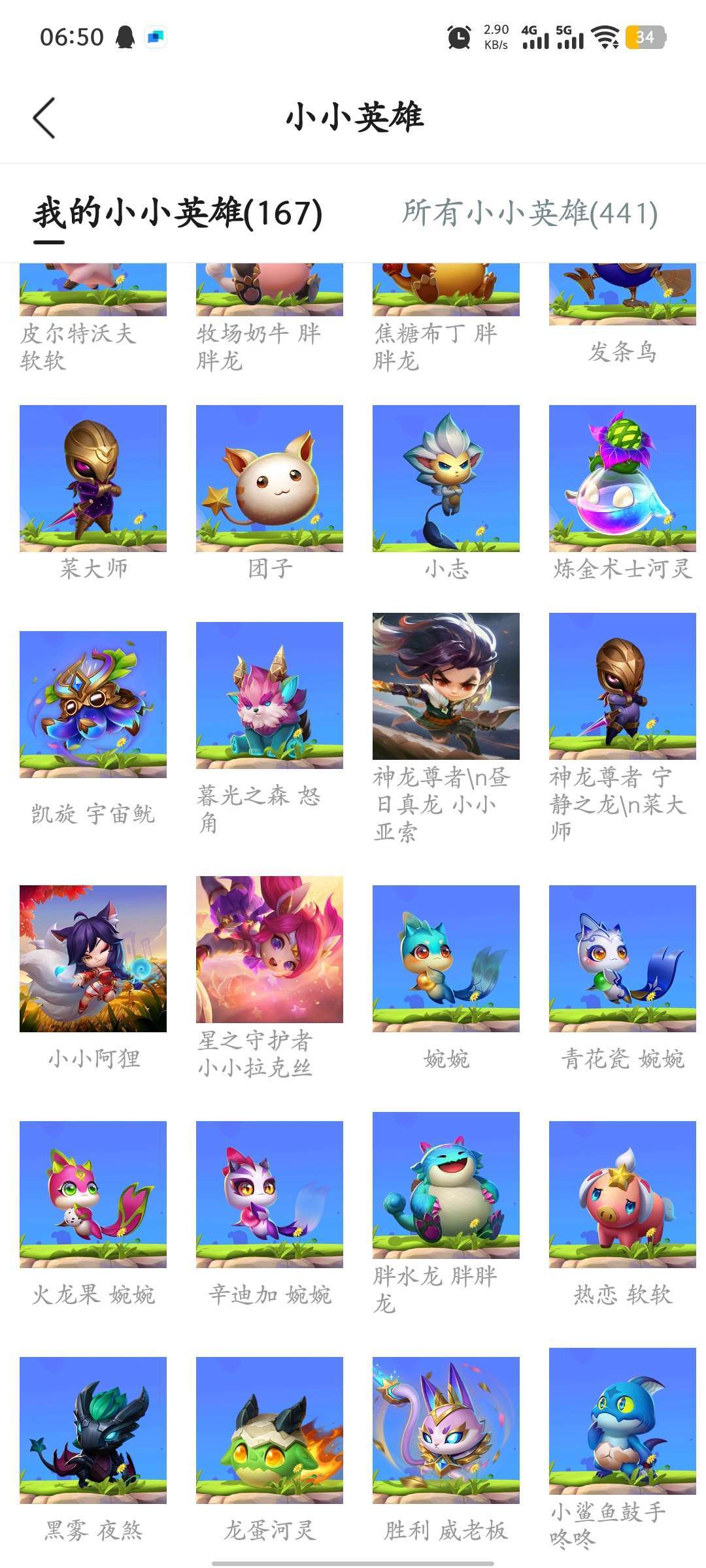Open 辛迪加 婉婉 tile

pos(269,1194)
